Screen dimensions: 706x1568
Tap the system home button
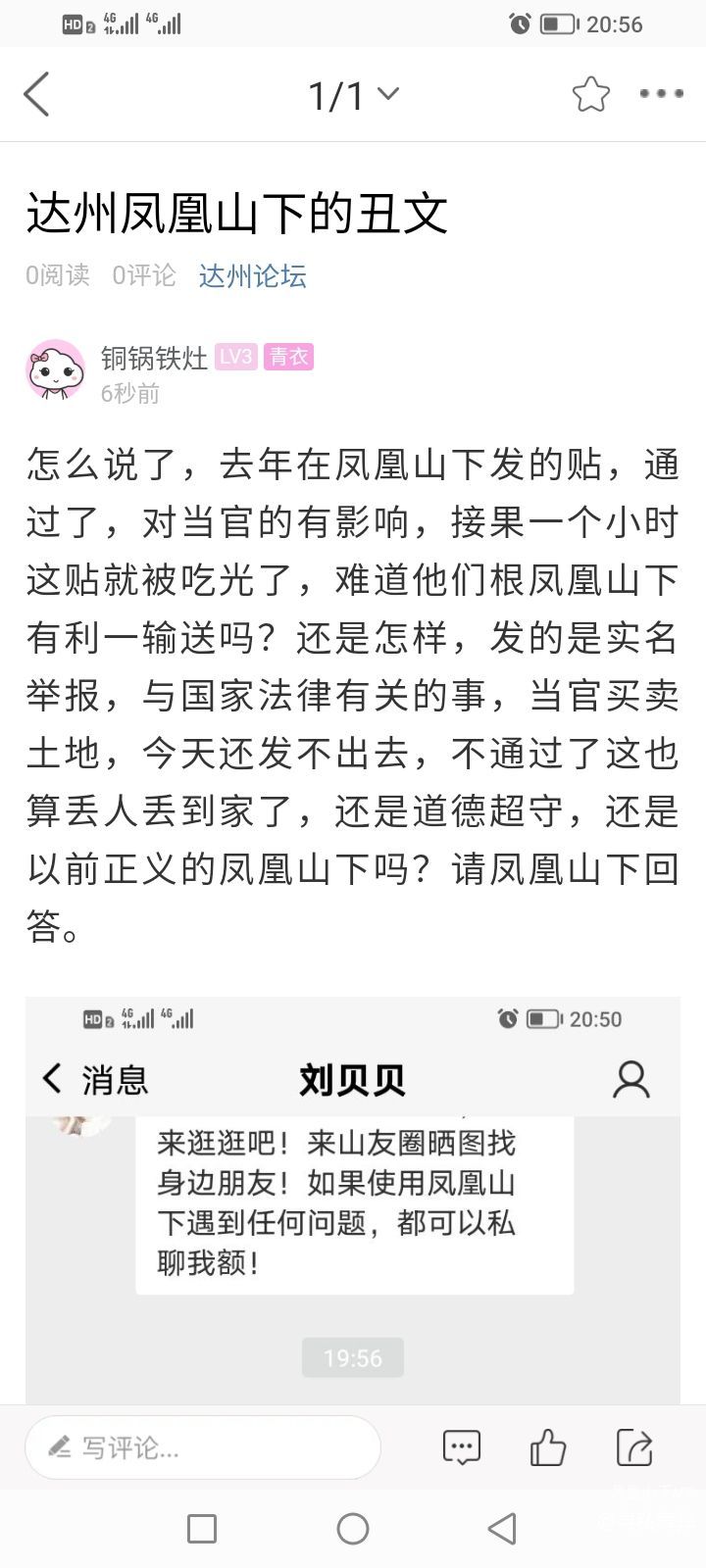(353, 1529)
